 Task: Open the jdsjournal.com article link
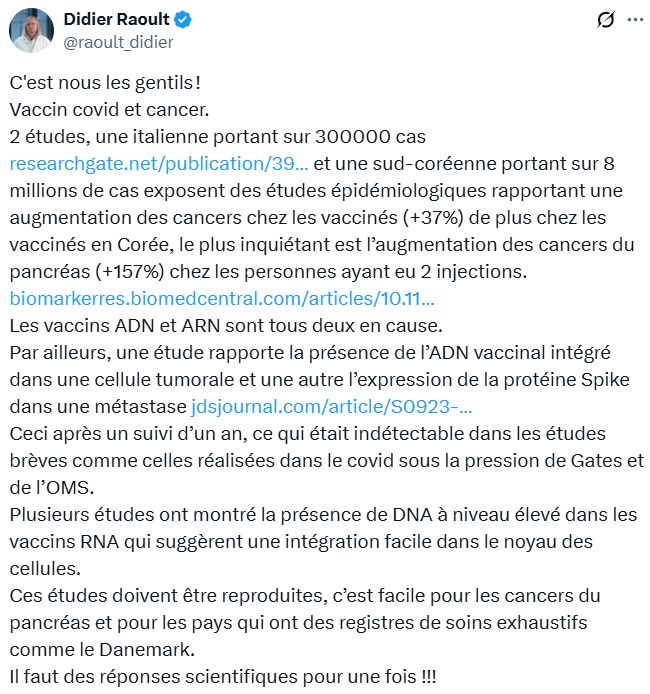coord(331,407)
